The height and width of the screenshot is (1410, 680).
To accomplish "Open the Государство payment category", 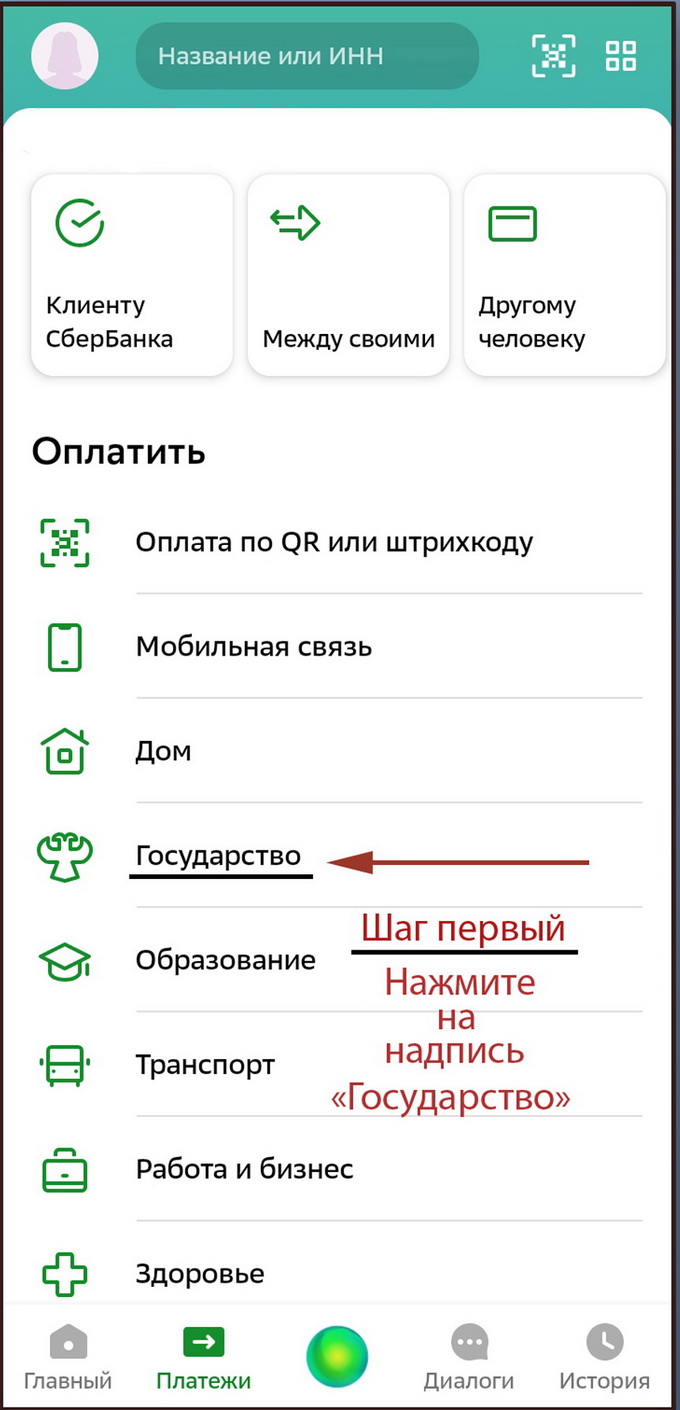I will pos(218,857).
